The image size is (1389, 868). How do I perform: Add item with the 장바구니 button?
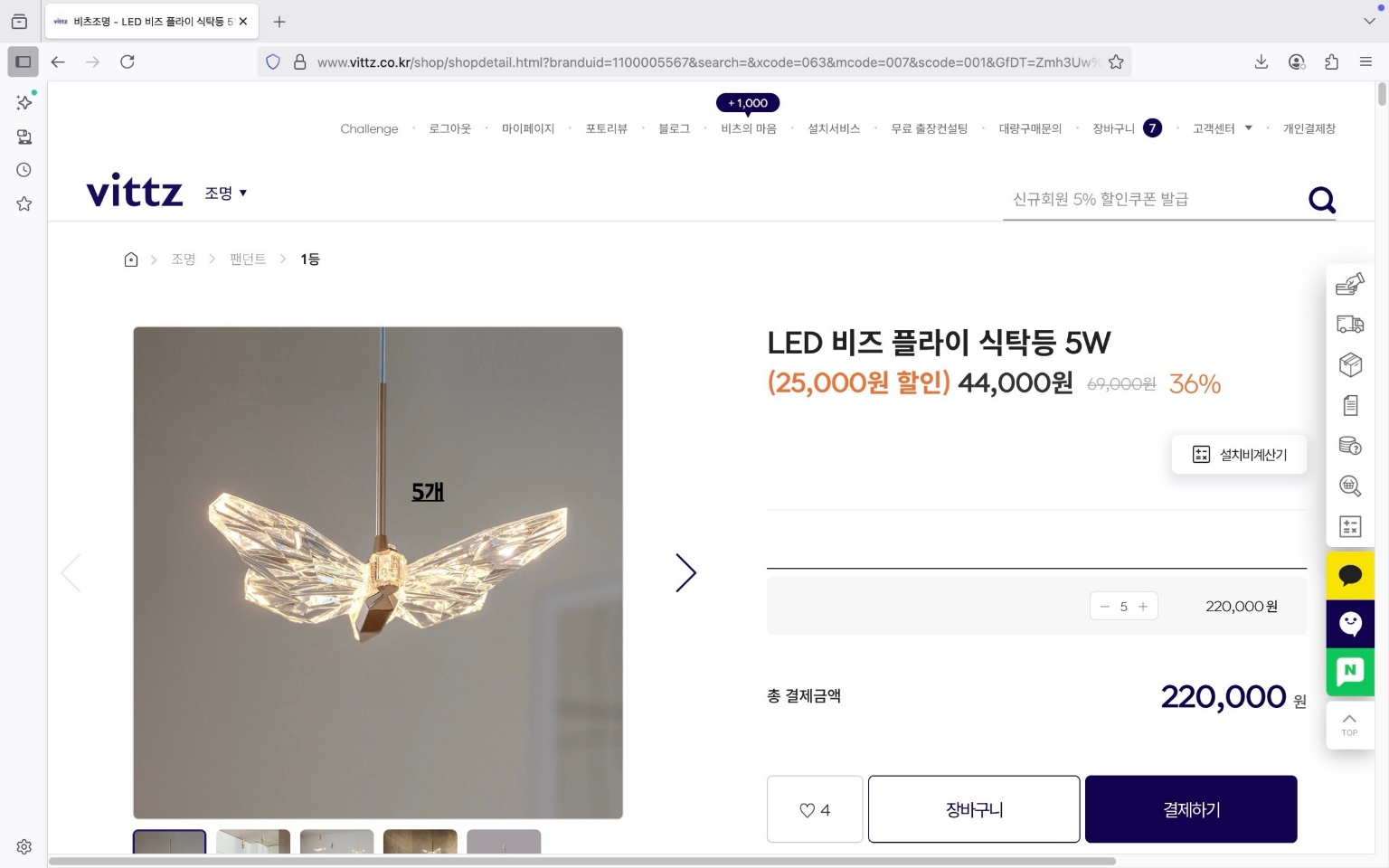974,809
